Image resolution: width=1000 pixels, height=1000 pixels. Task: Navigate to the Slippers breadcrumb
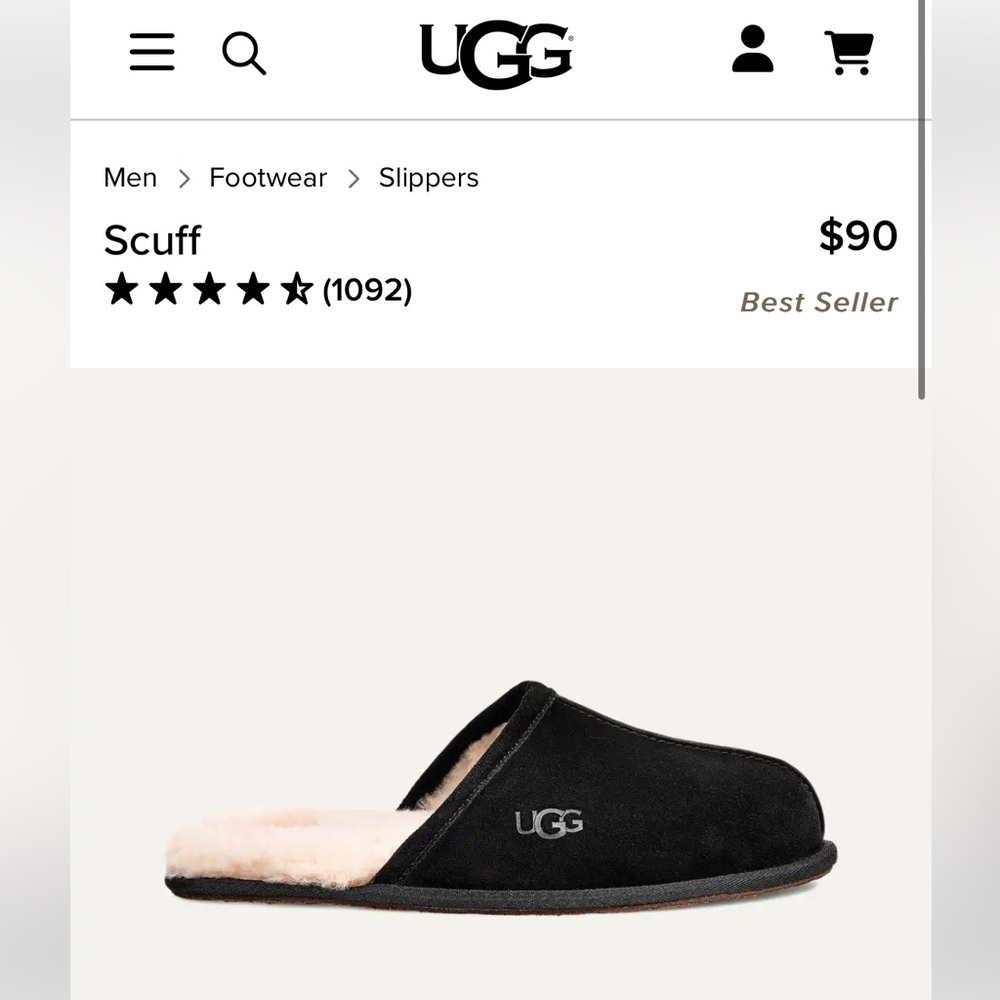click(428, 178)
